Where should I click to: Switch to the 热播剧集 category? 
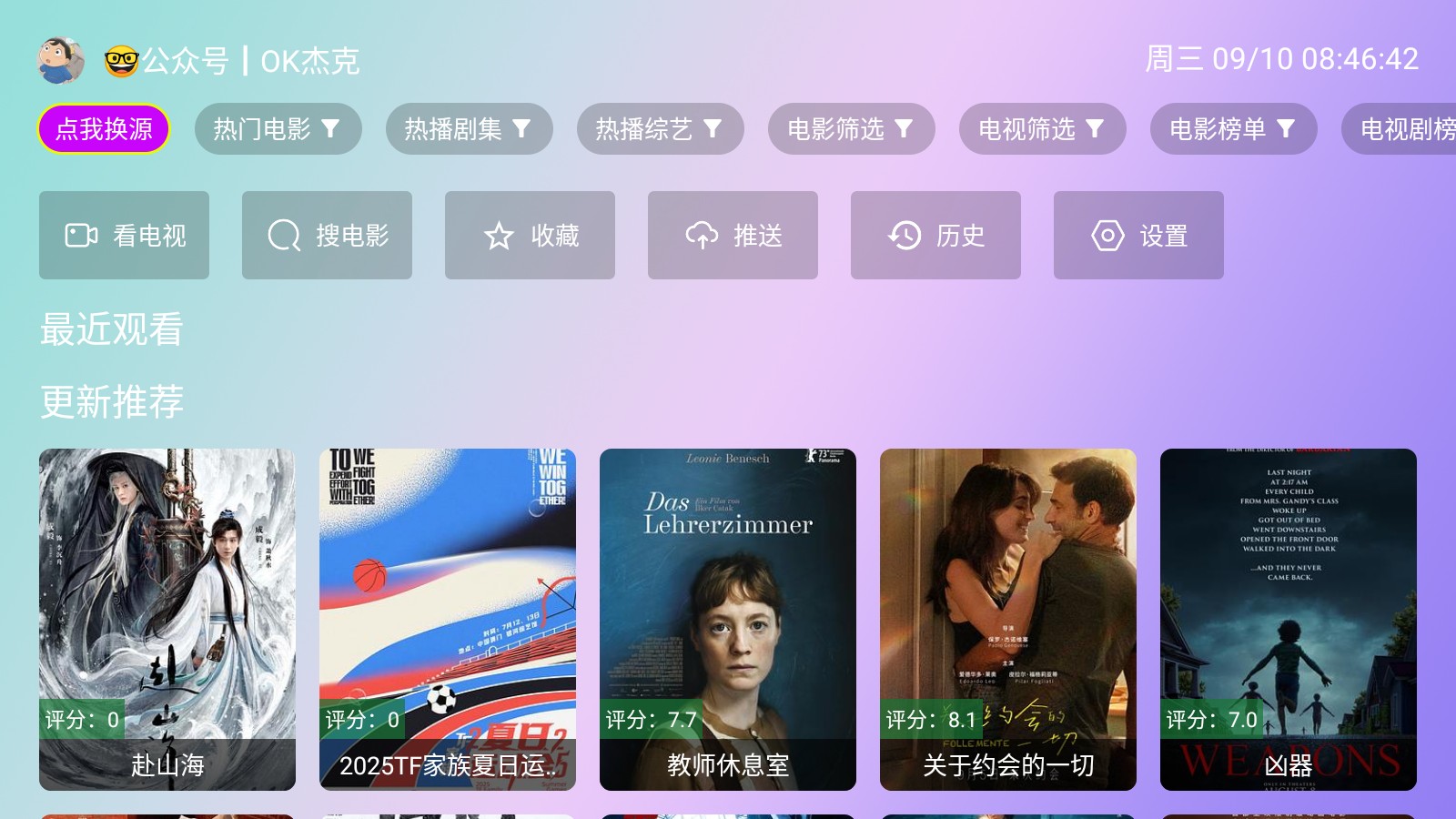point(469,129)
